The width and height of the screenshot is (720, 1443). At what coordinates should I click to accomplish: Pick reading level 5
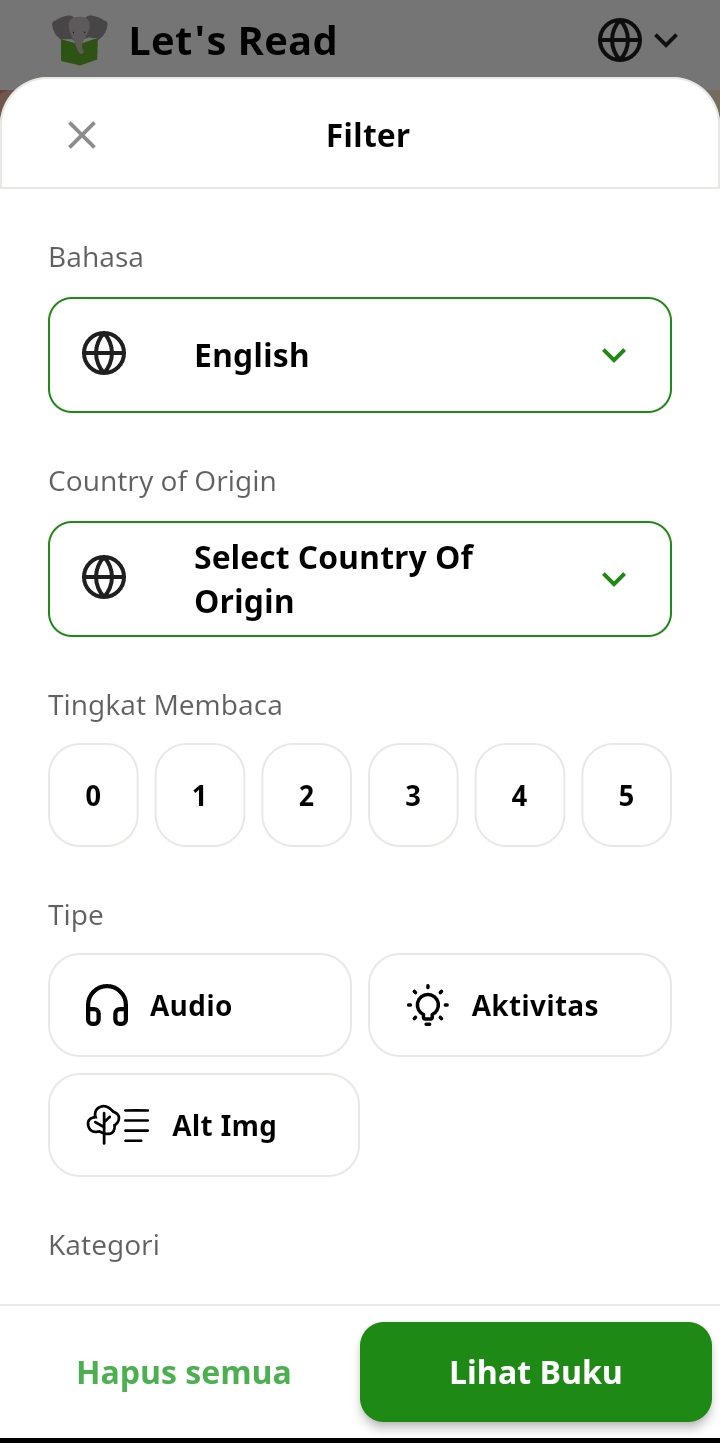(626, 795)
